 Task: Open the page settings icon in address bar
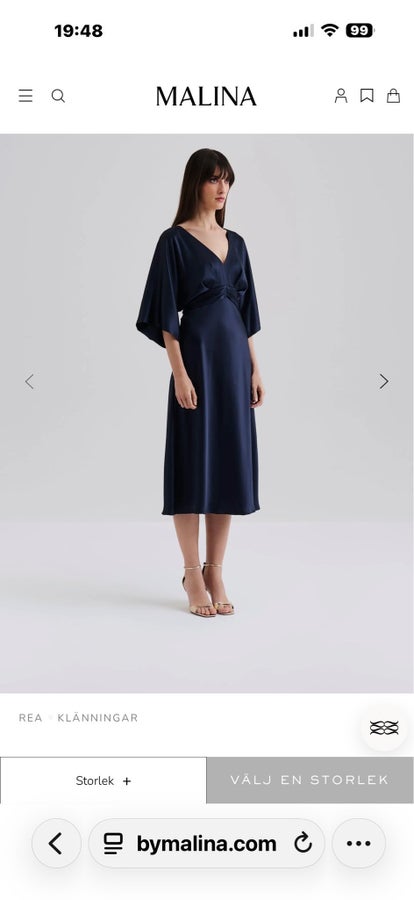pos(113,843)
